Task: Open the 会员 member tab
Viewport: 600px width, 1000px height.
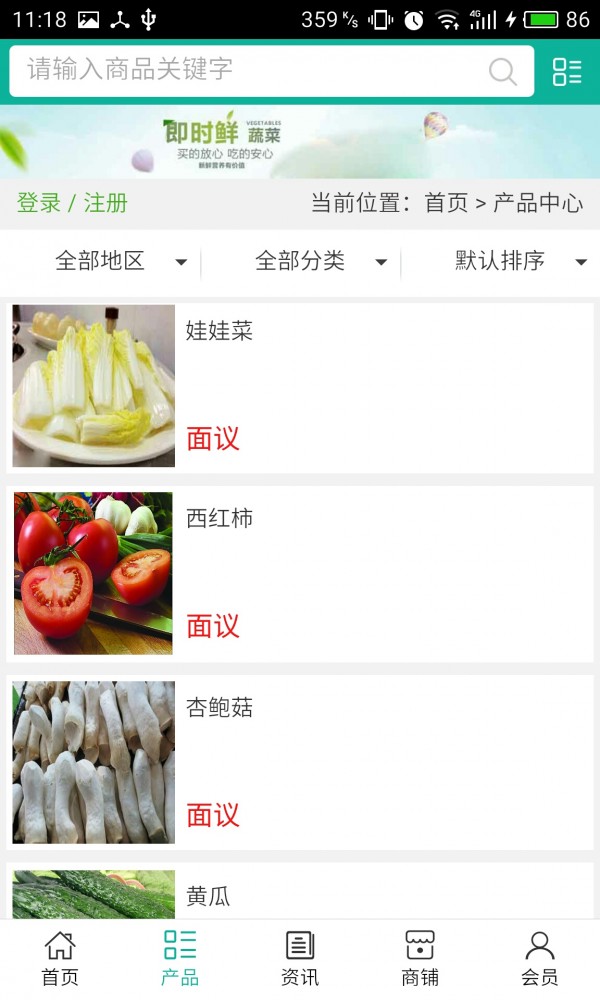Action: [x=540, y=959]
